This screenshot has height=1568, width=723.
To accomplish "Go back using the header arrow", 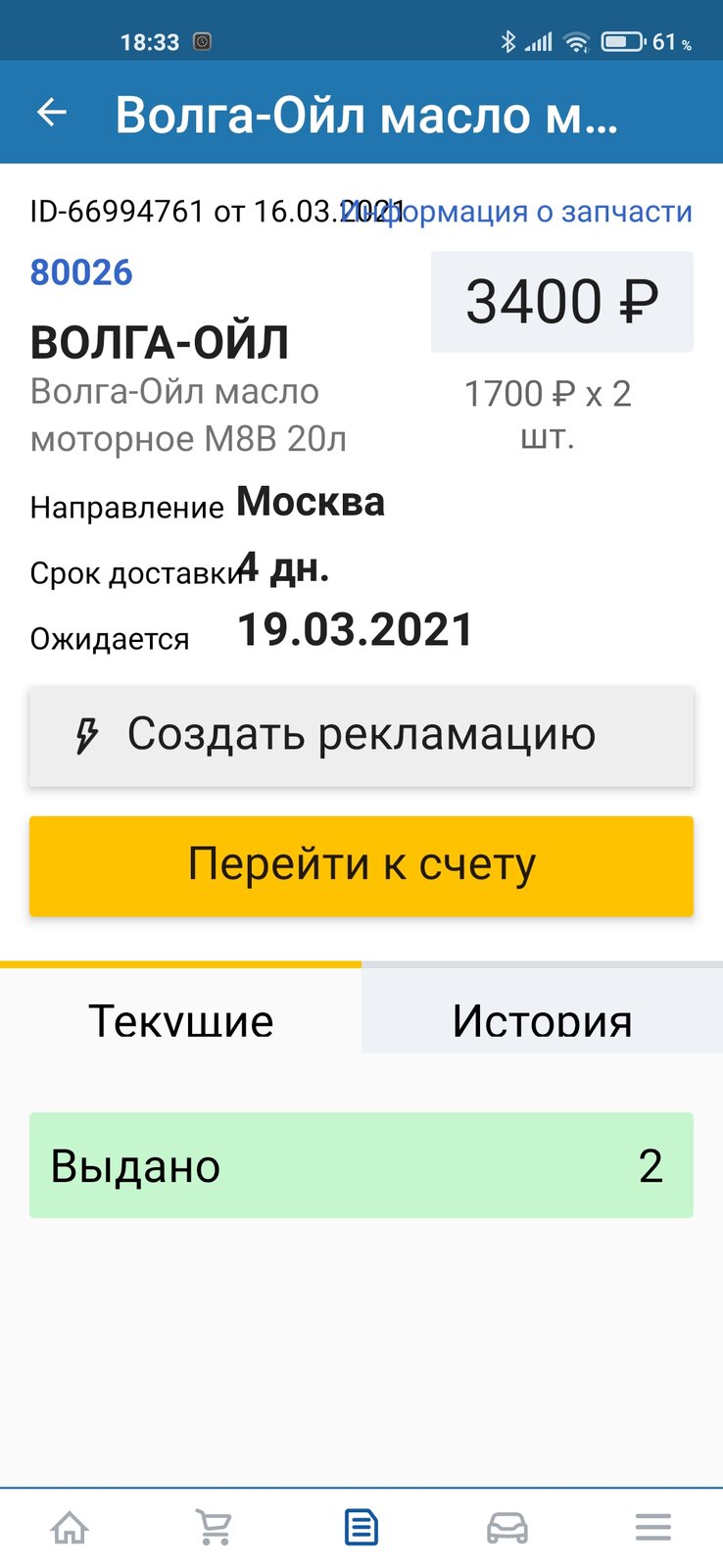I will 52,113.
